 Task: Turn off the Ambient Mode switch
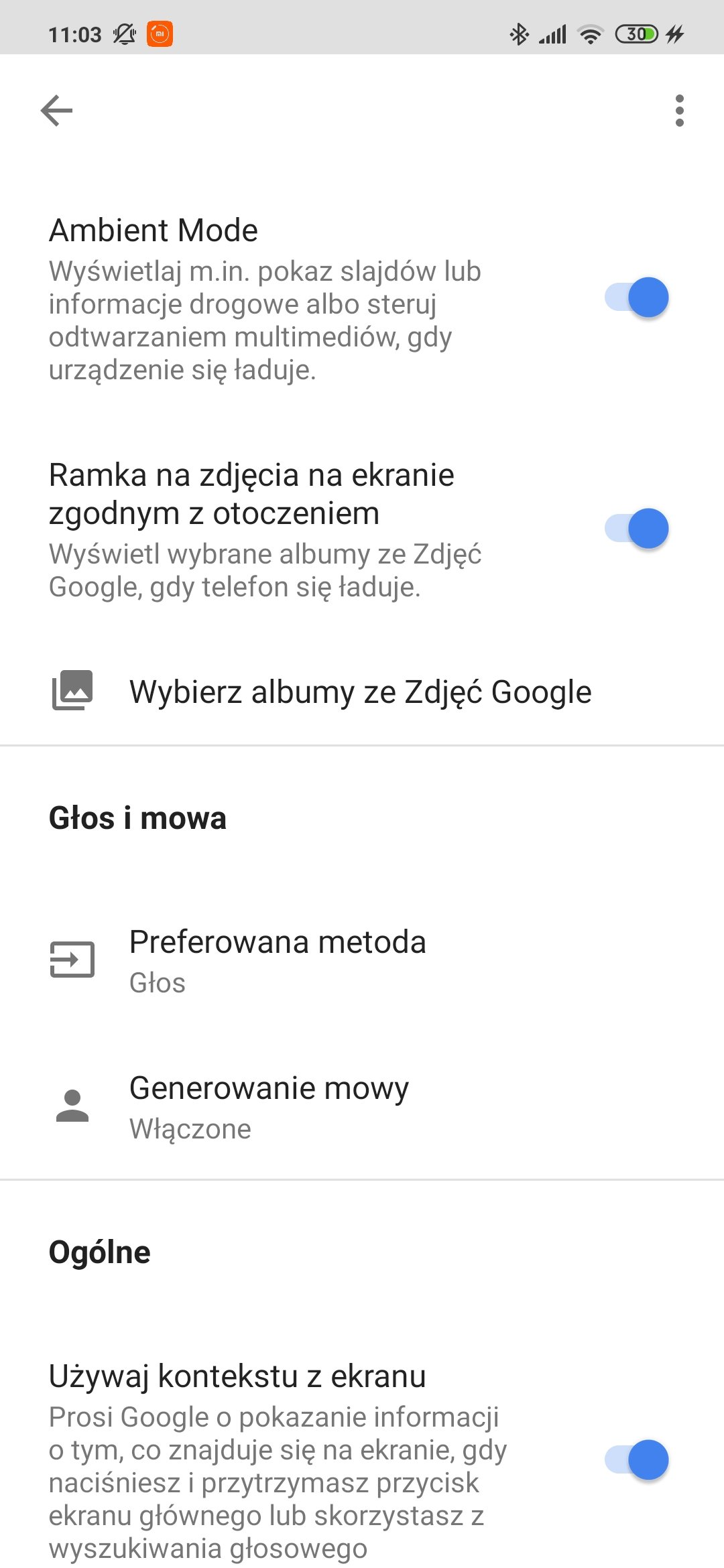636,298
